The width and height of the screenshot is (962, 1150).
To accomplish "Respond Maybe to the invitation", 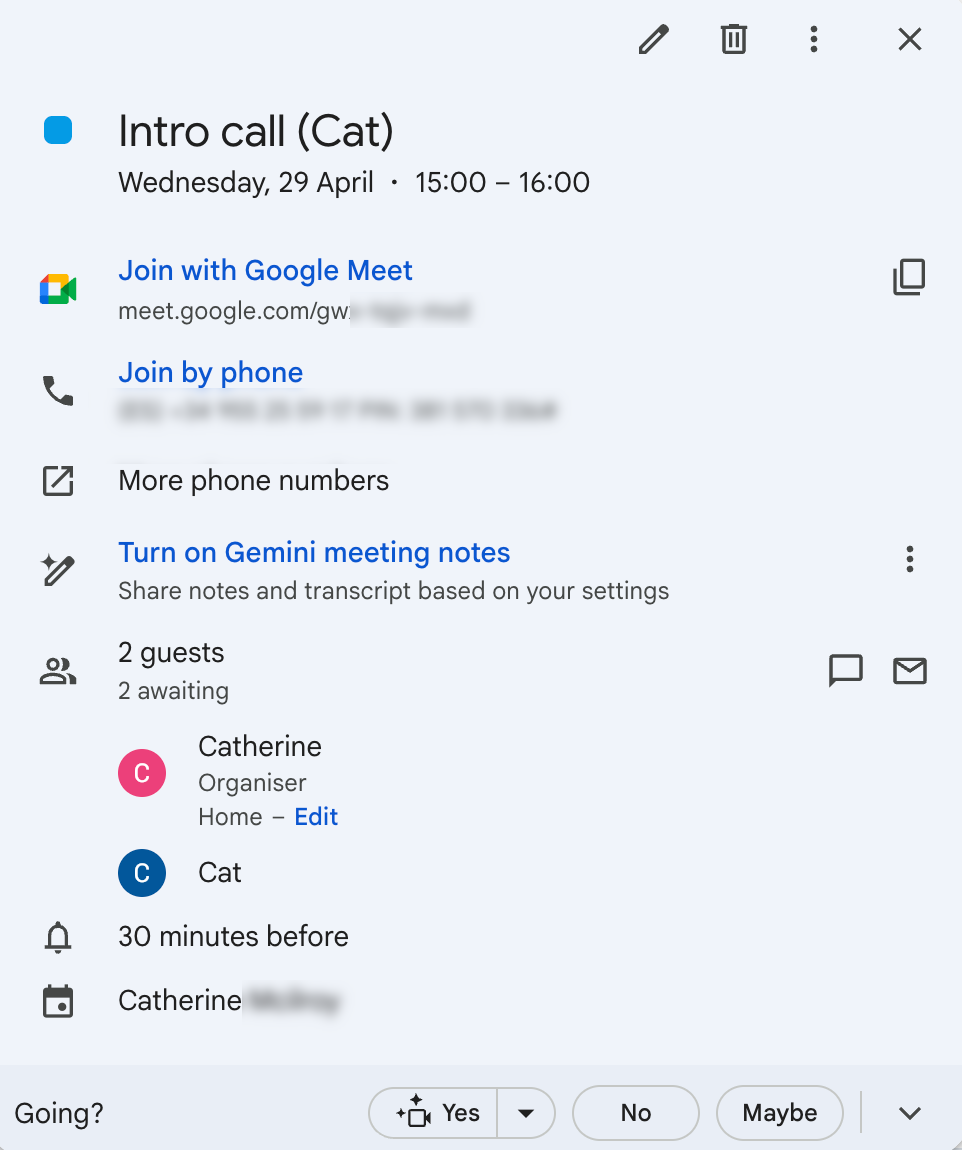I will click(779, 1113).
